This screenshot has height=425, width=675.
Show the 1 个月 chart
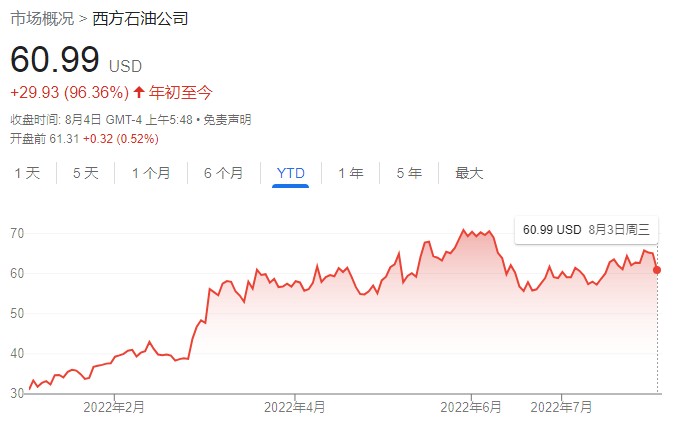pos(151,173)
